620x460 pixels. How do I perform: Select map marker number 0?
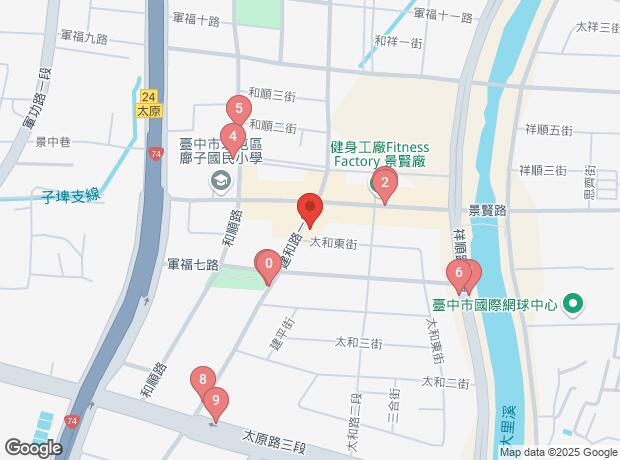pos(267,266)
